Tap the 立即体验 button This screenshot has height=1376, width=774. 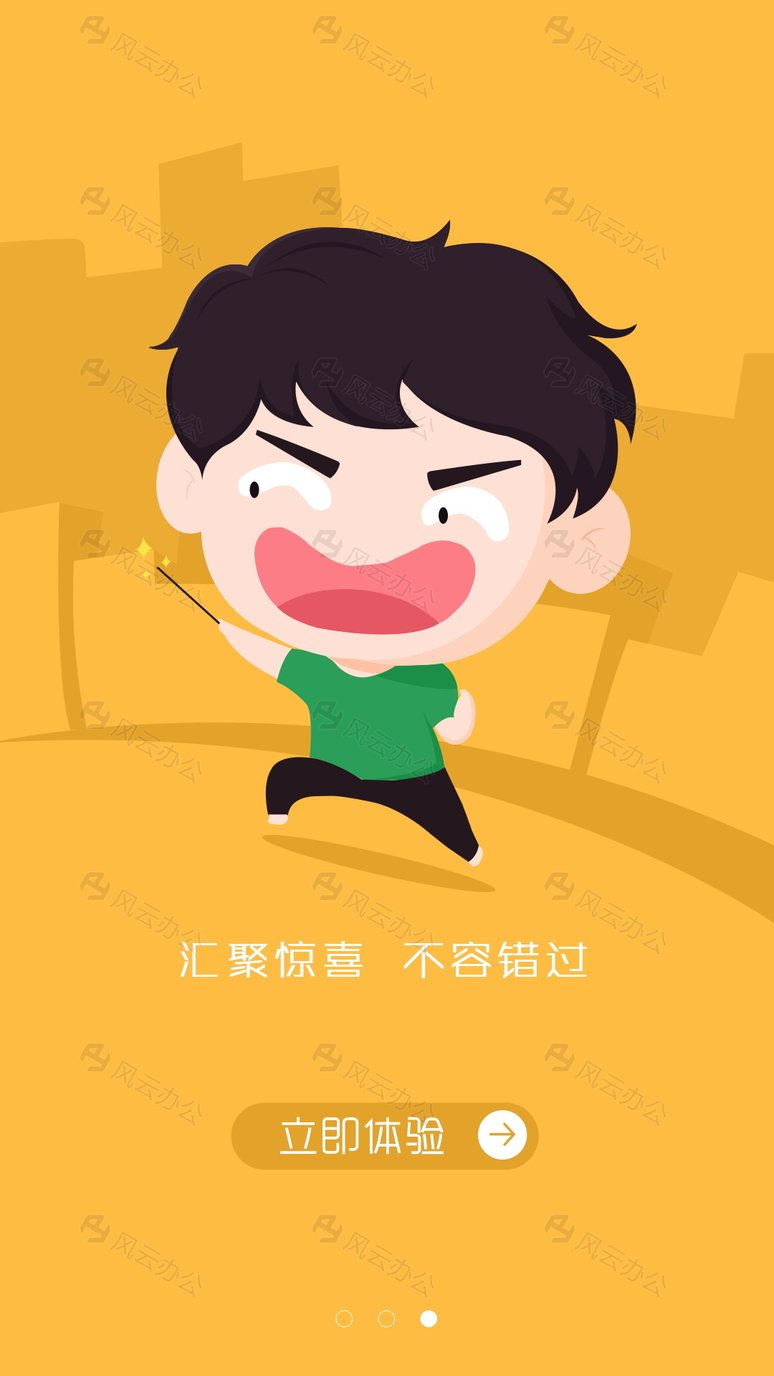click(x=385, y=1136)
